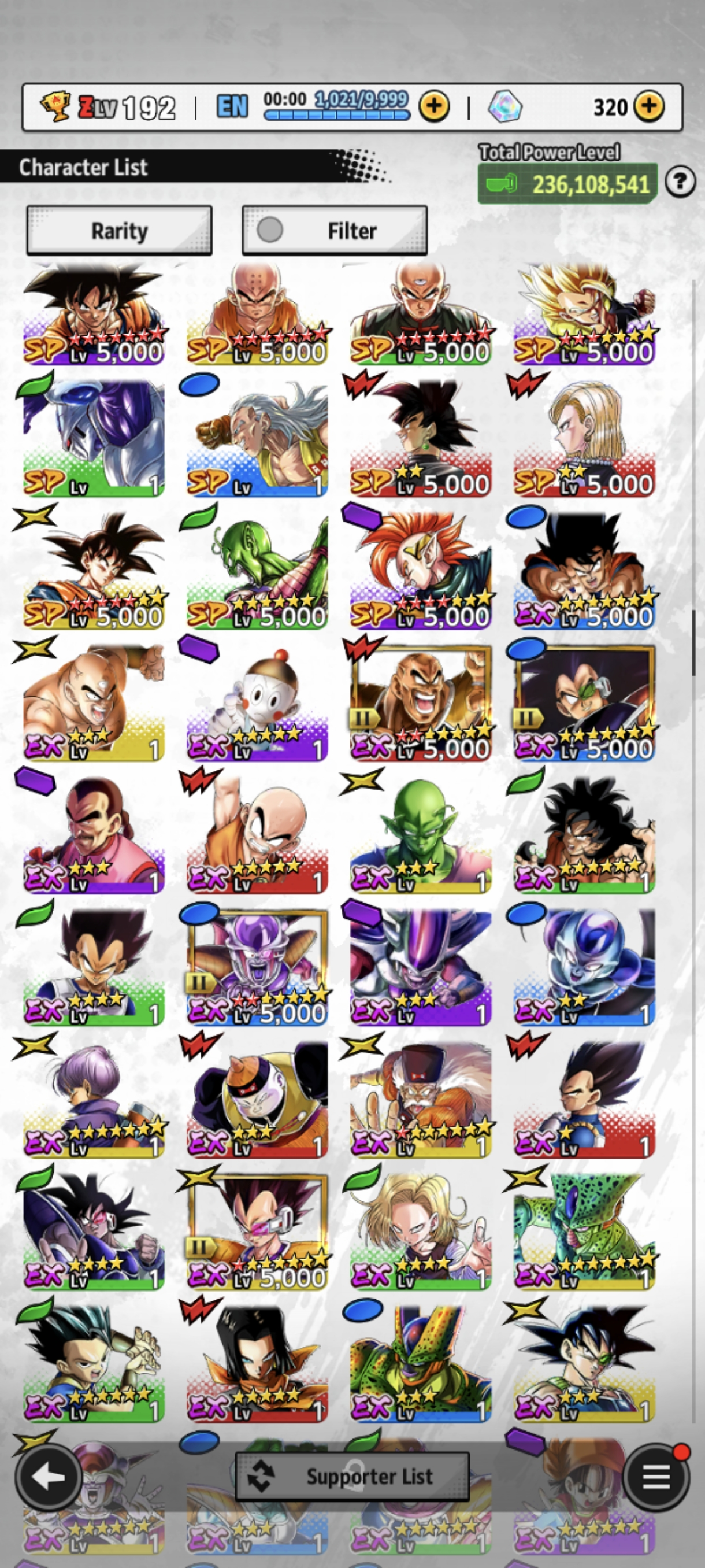Open the character Filter
Screen dimensions: 705x1568
click(335, 231)
